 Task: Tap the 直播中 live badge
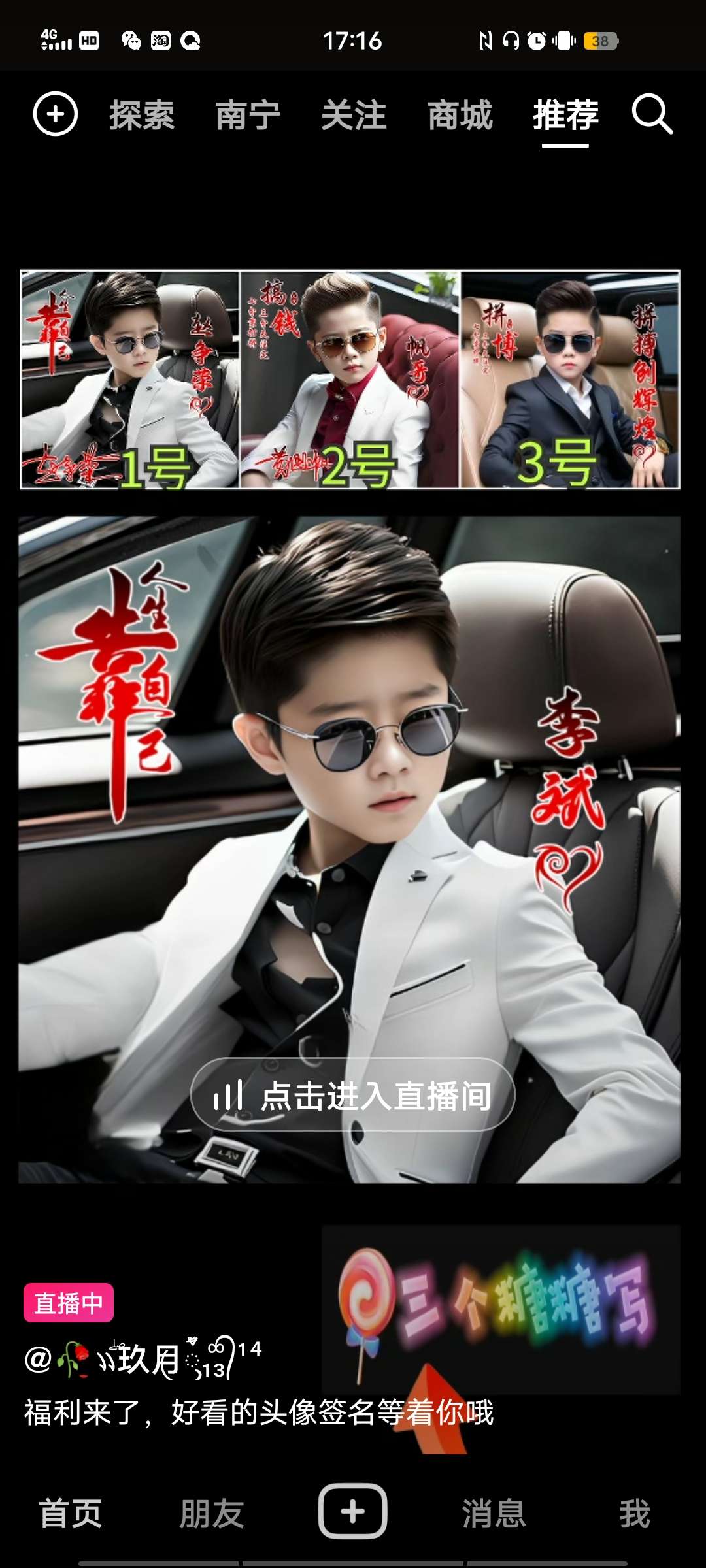click(x=69, y=1303)
